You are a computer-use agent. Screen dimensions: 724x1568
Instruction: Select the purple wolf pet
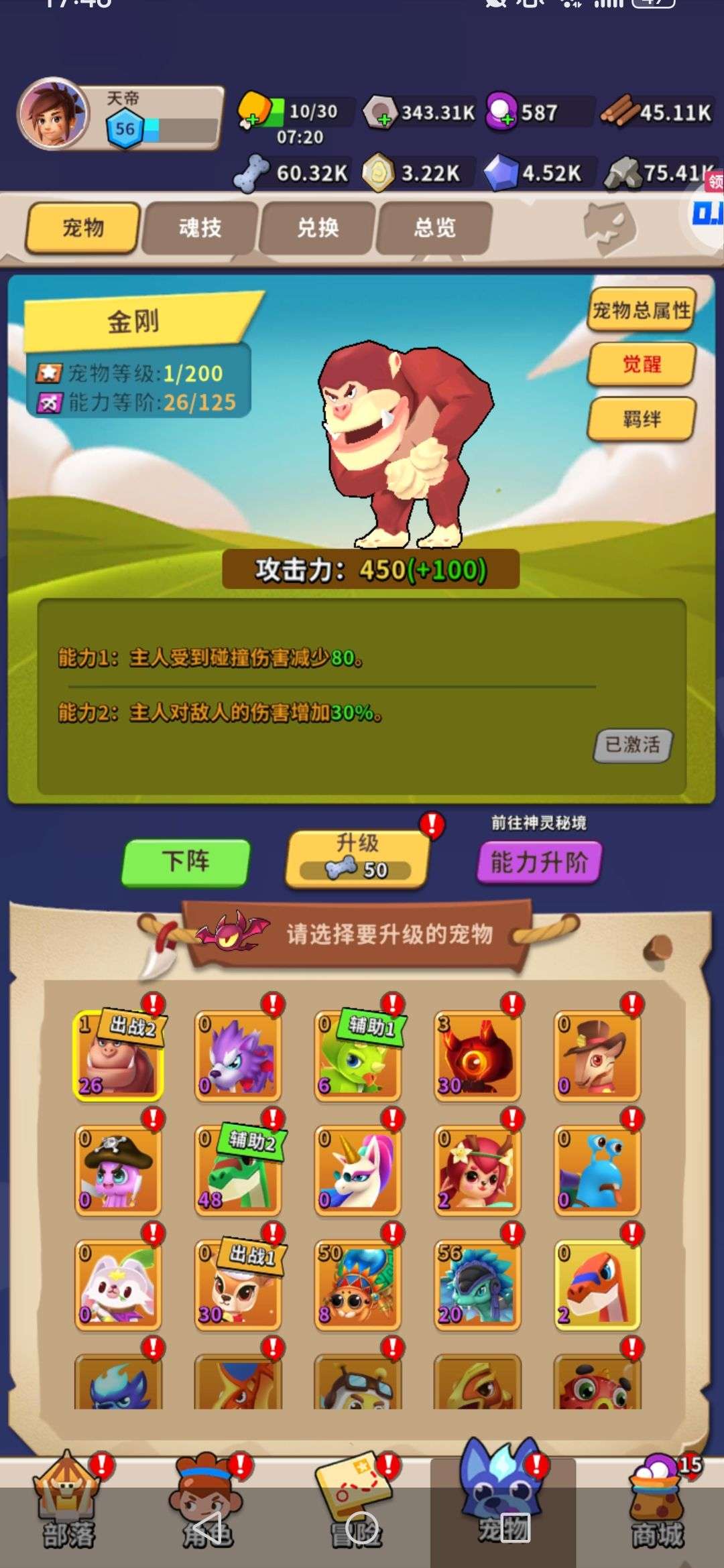238,1056
